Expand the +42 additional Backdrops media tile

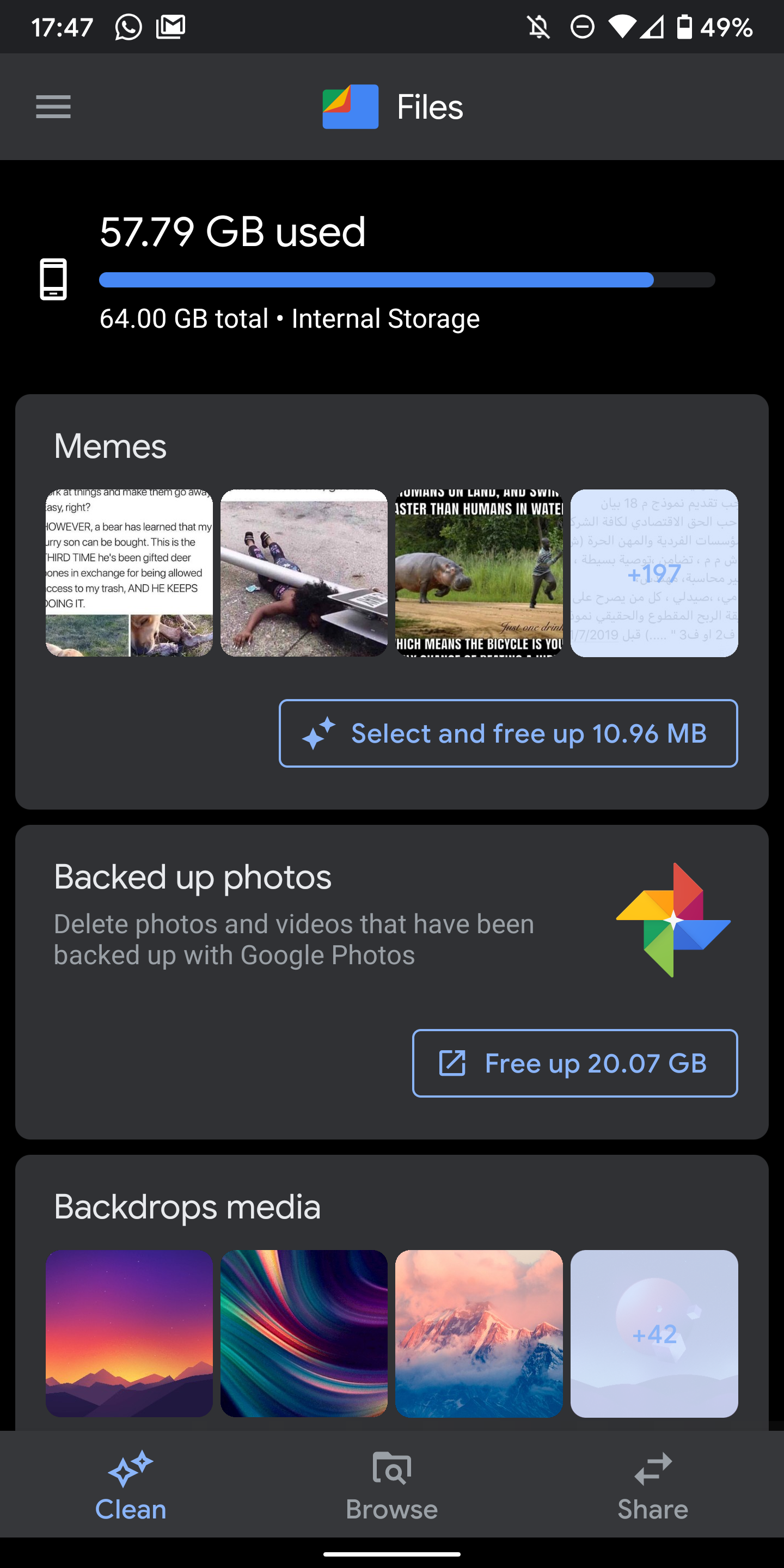(654, 1334)
